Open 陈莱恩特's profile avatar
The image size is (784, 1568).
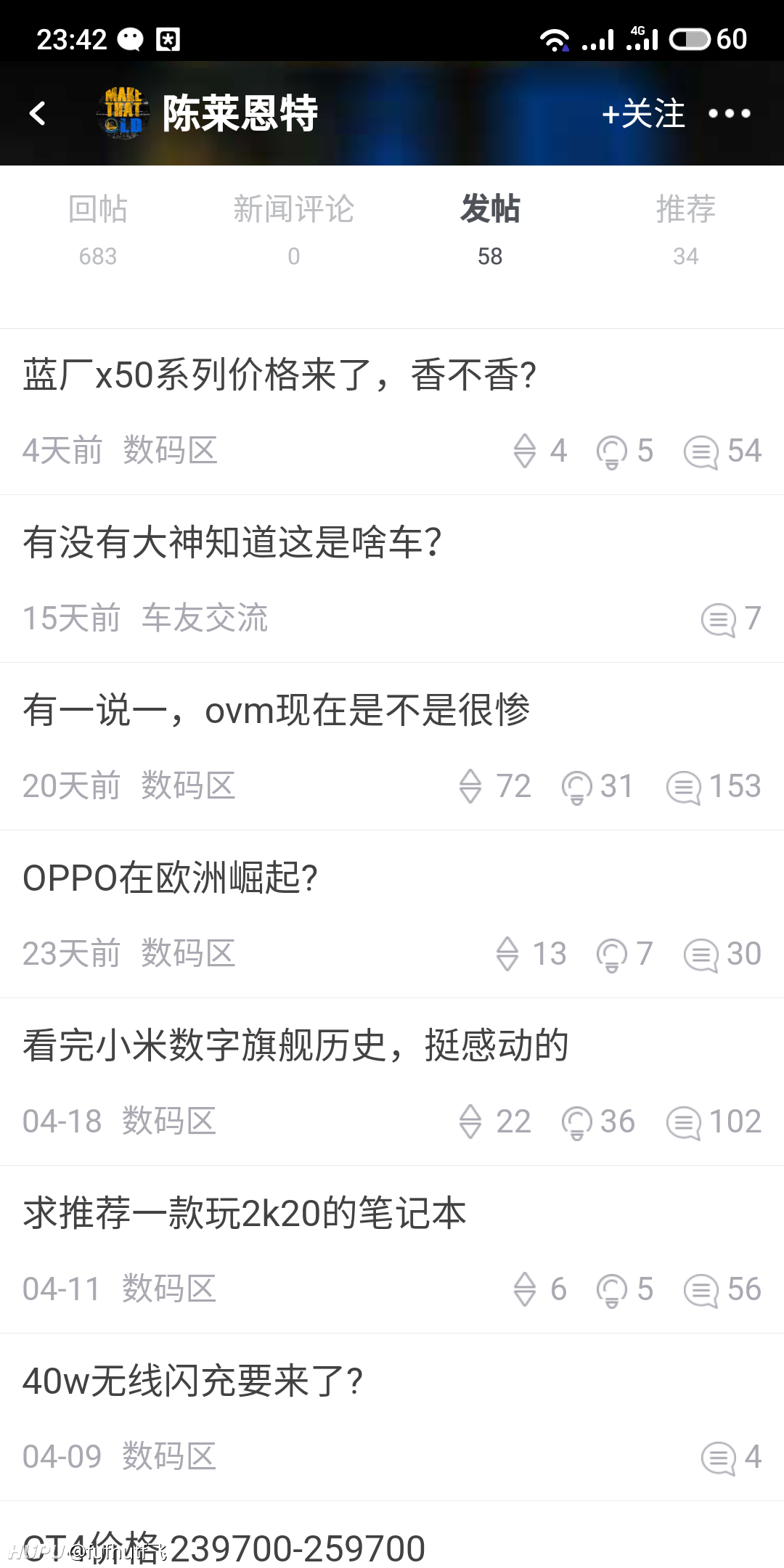point(123,113)
